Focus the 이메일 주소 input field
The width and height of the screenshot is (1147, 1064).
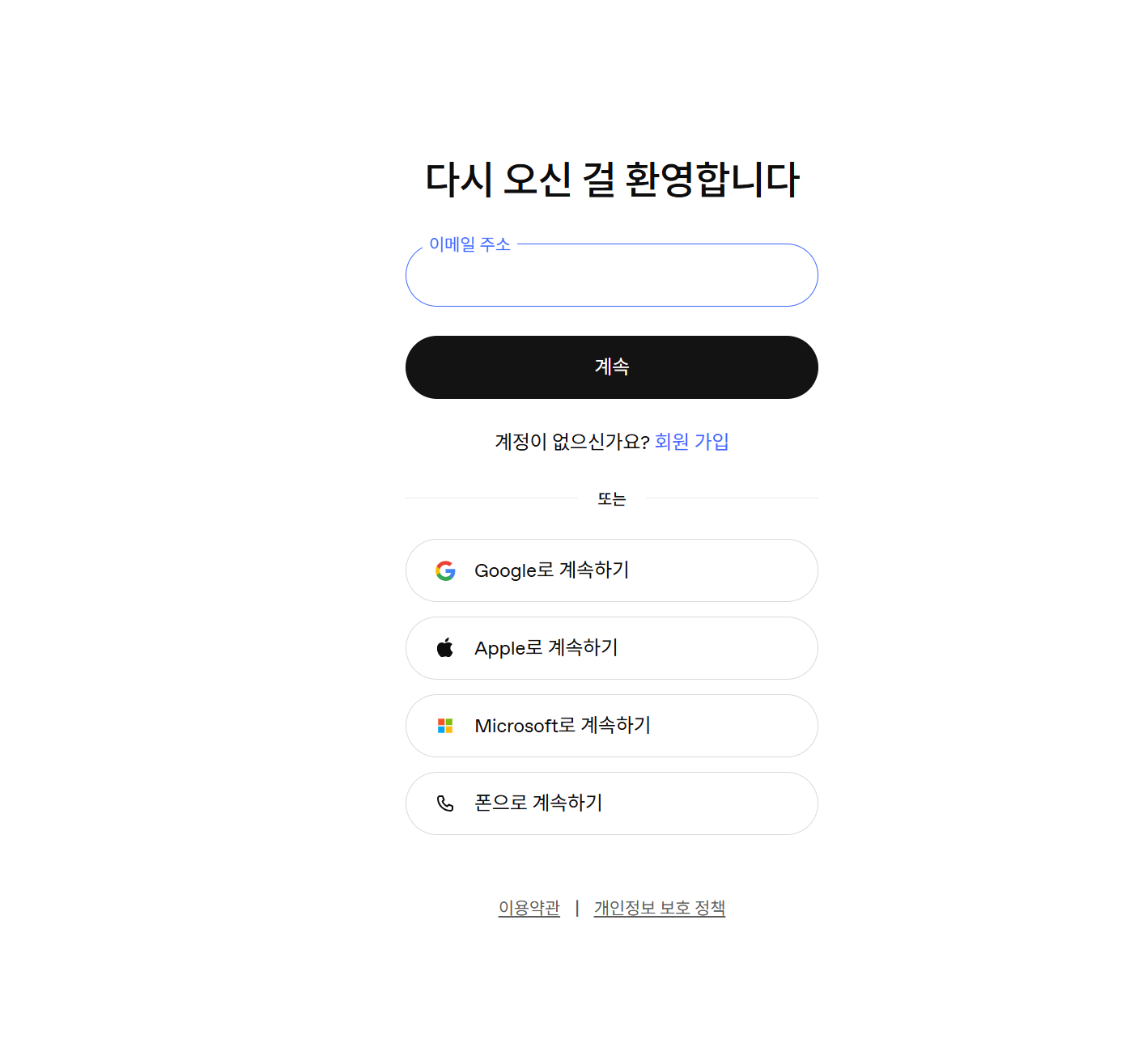click(611, 275)
